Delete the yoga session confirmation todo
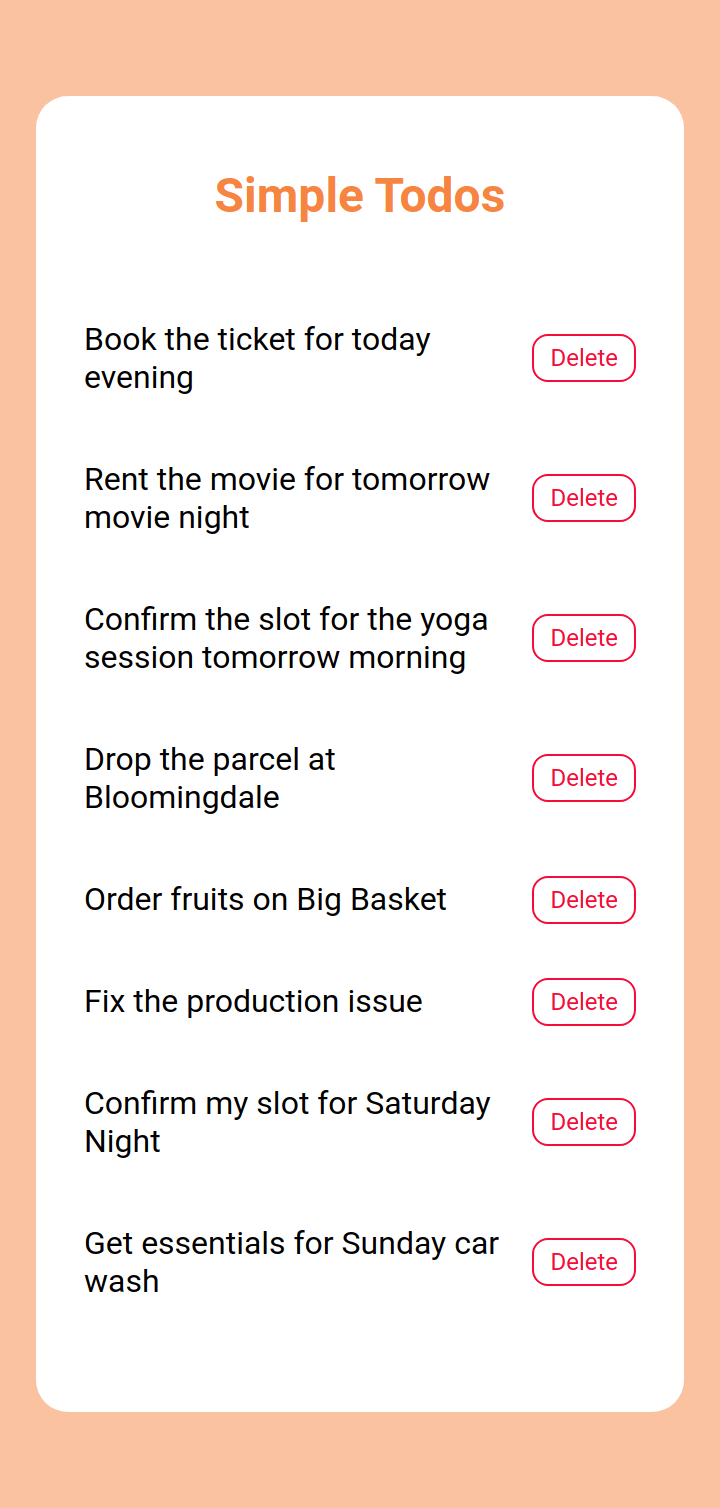Screen dimensions: 720x1508 tap(583, 637)
